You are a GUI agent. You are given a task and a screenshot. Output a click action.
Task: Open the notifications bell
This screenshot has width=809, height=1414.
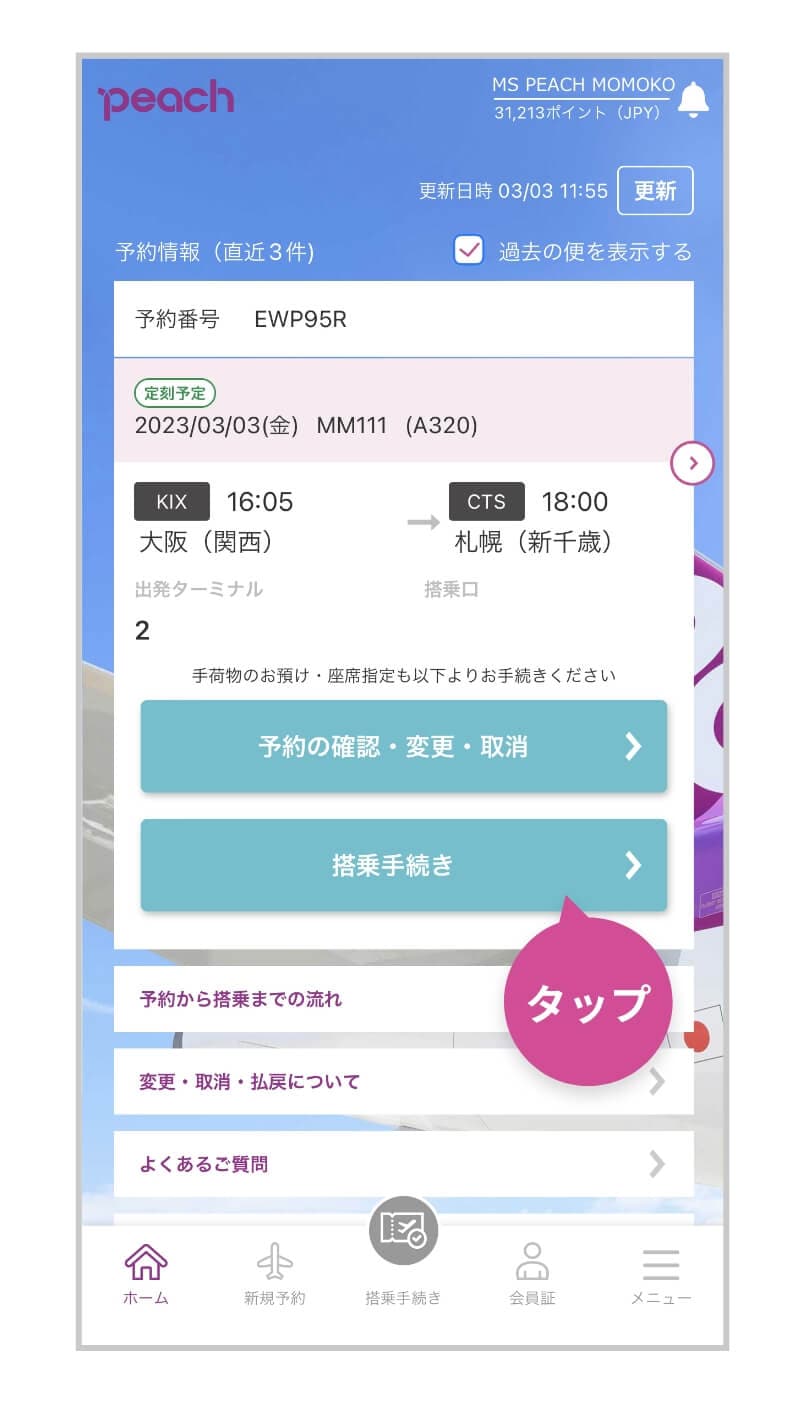[693, 99]
